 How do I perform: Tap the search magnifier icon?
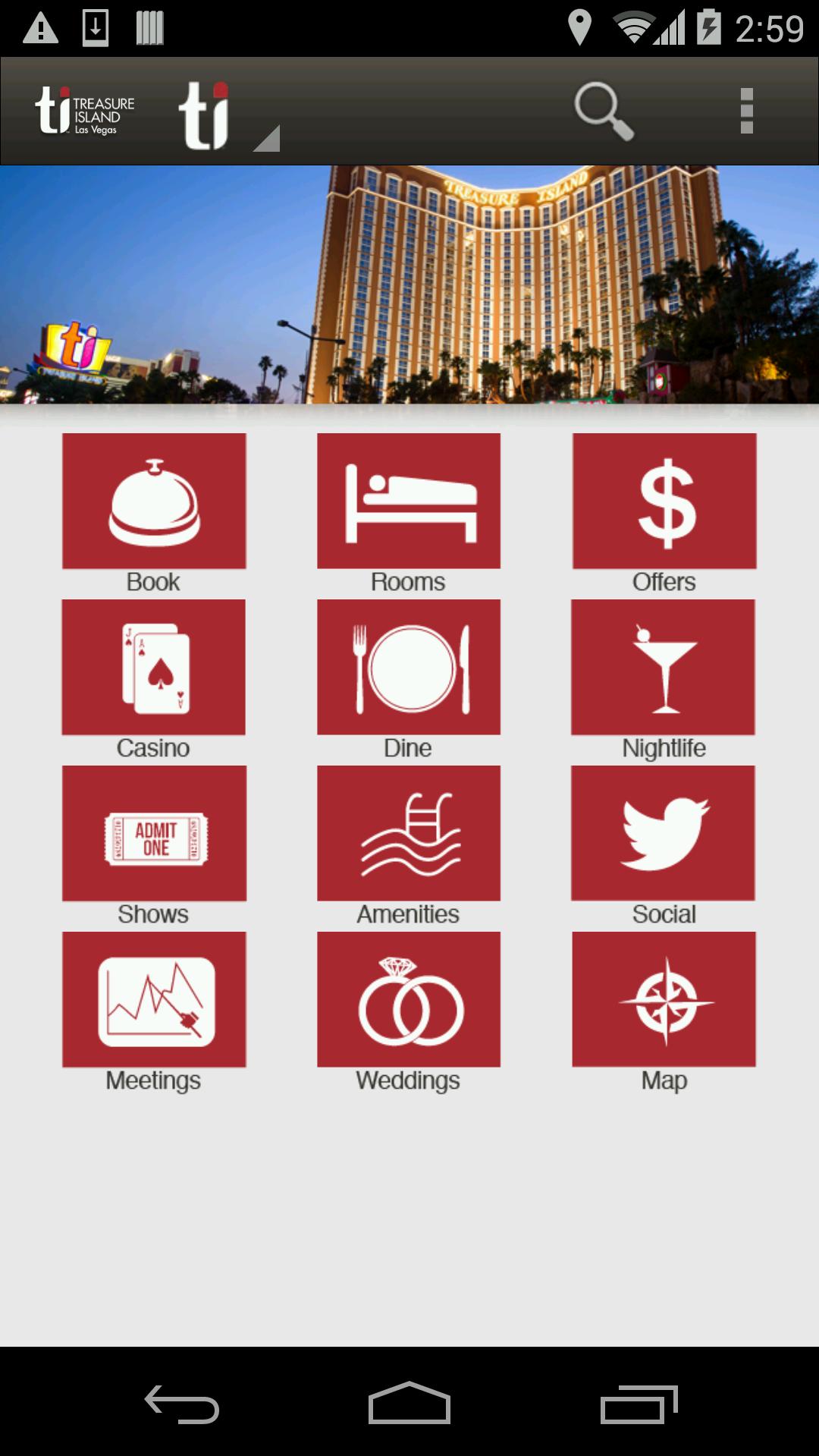[604, 111]
